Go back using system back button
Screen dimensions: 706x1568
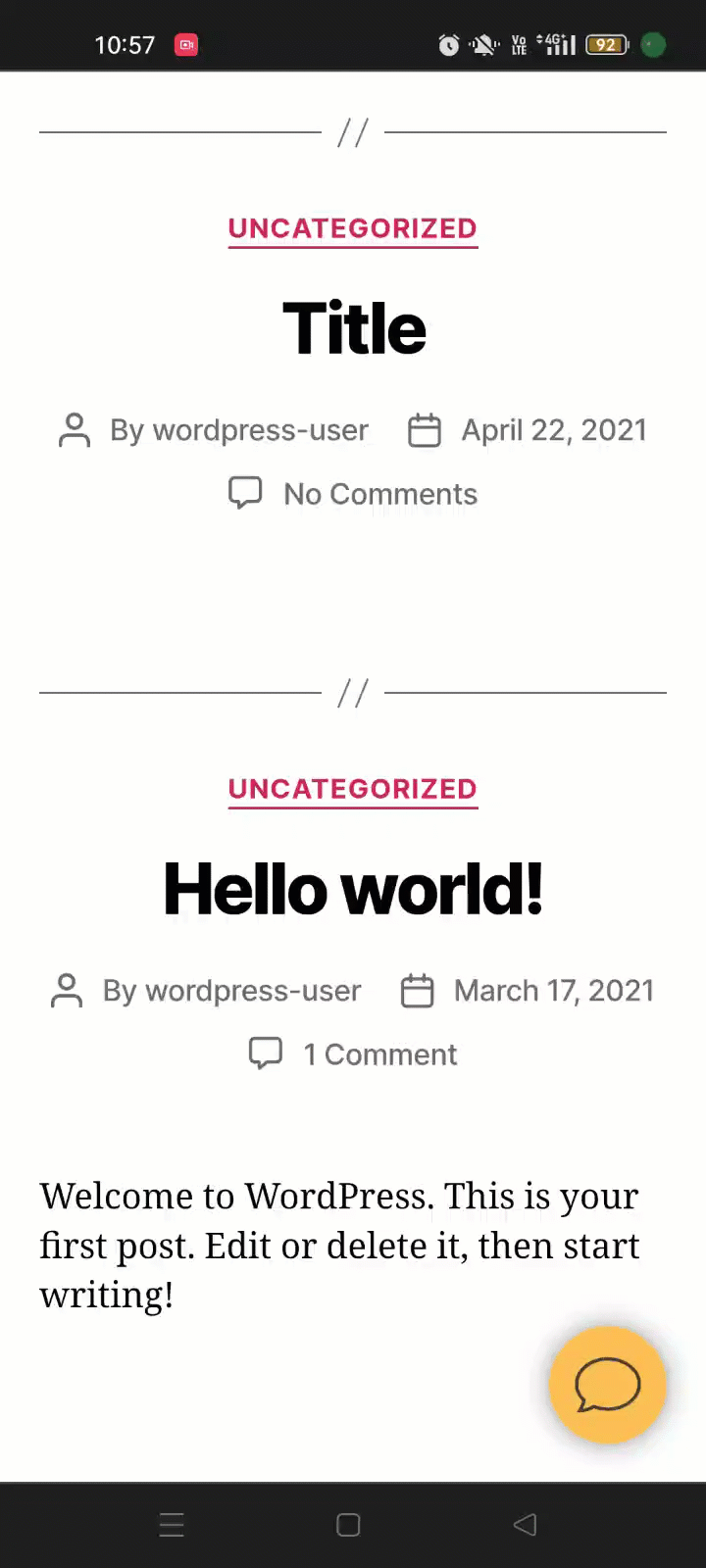click(525, 1525)
